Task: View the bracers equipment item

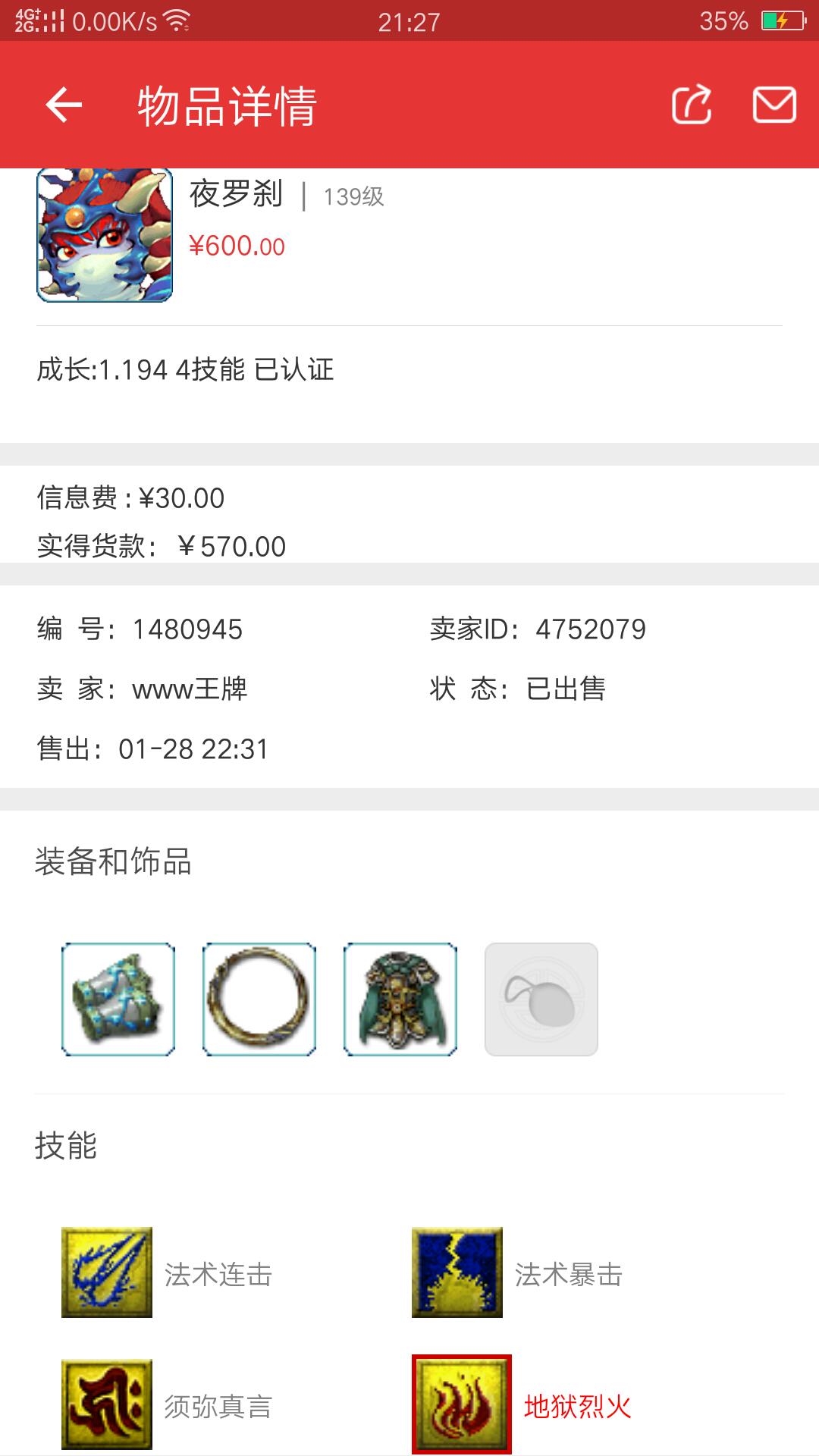Action: [x=118, y=999]
